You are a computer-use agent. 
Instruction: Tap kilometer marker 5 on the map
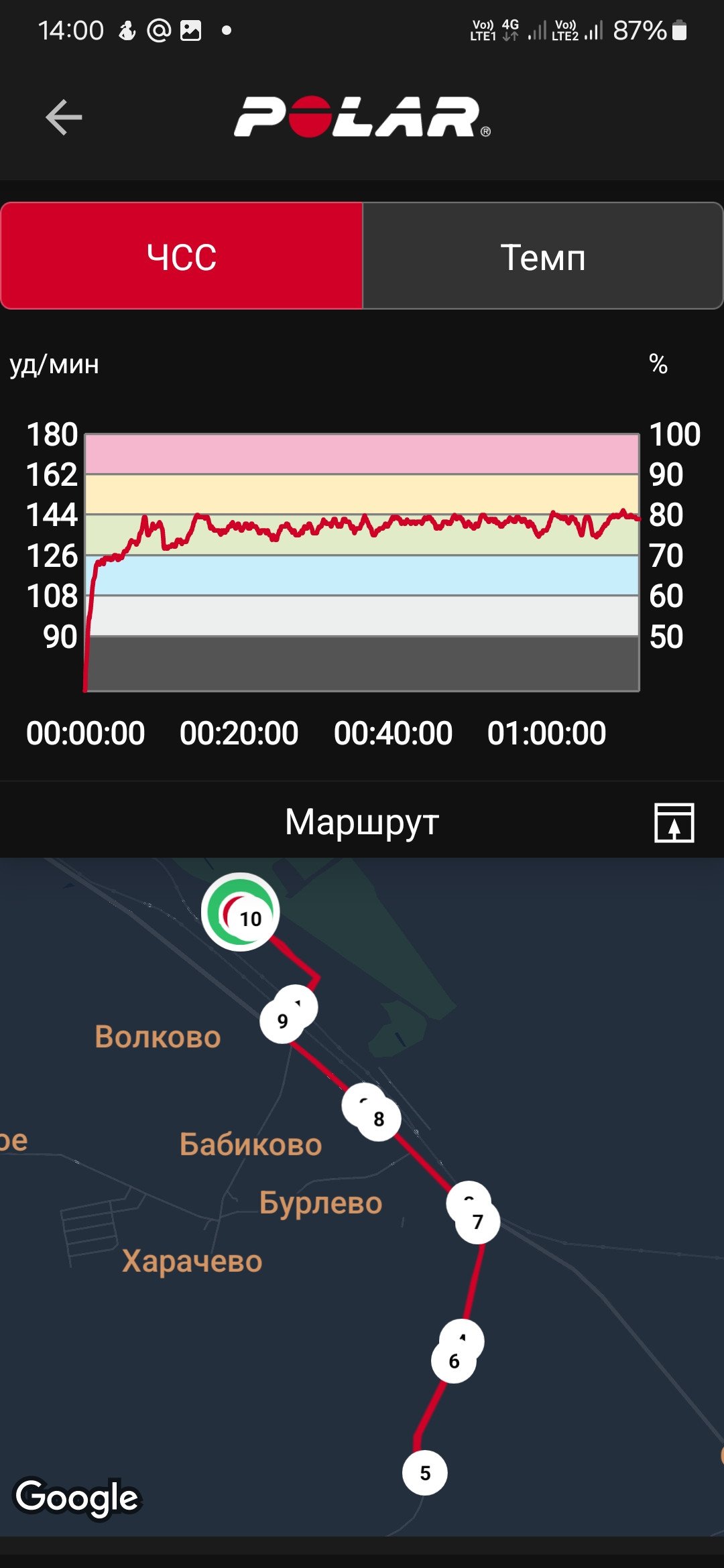click(x=425, y=1472)
